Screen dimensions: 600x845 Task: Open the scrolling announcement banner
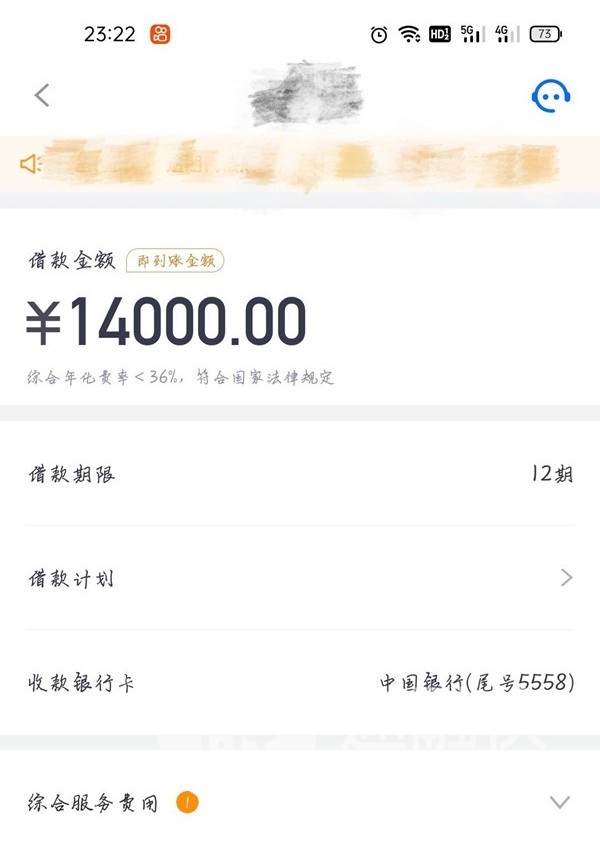(300, 162)
